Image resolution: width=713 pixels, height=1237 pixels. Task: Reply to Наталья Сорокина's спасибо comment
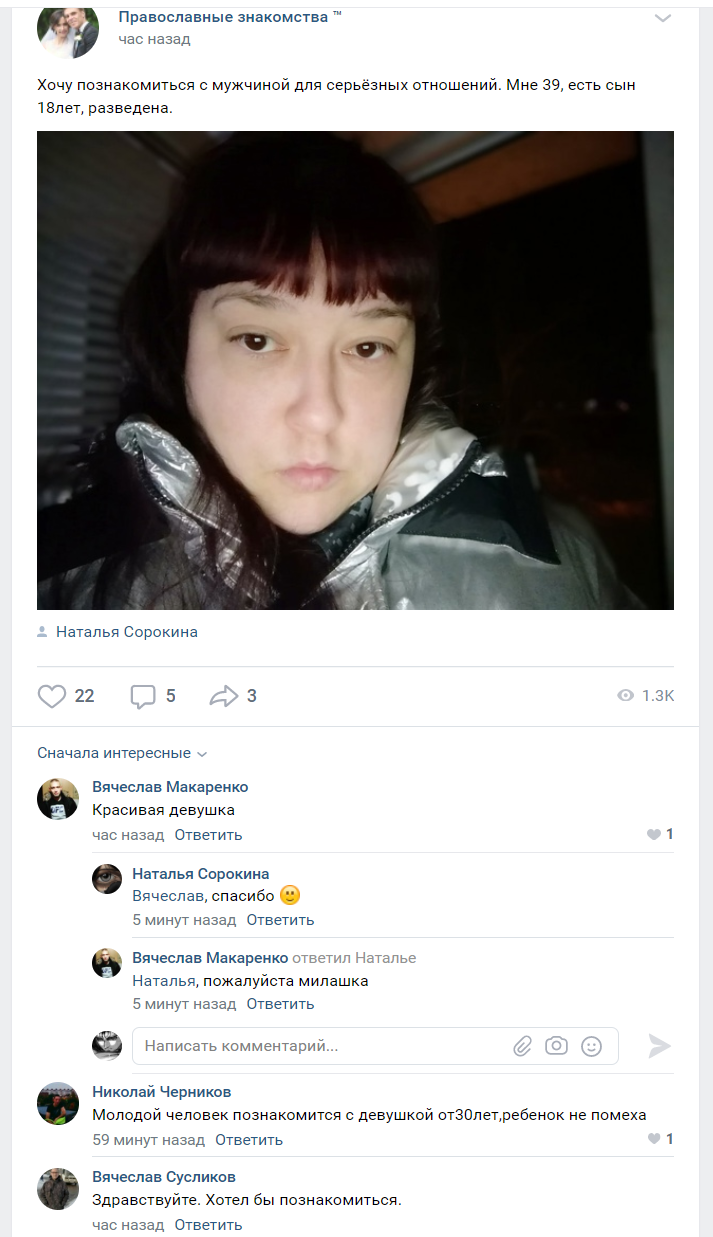280,920
